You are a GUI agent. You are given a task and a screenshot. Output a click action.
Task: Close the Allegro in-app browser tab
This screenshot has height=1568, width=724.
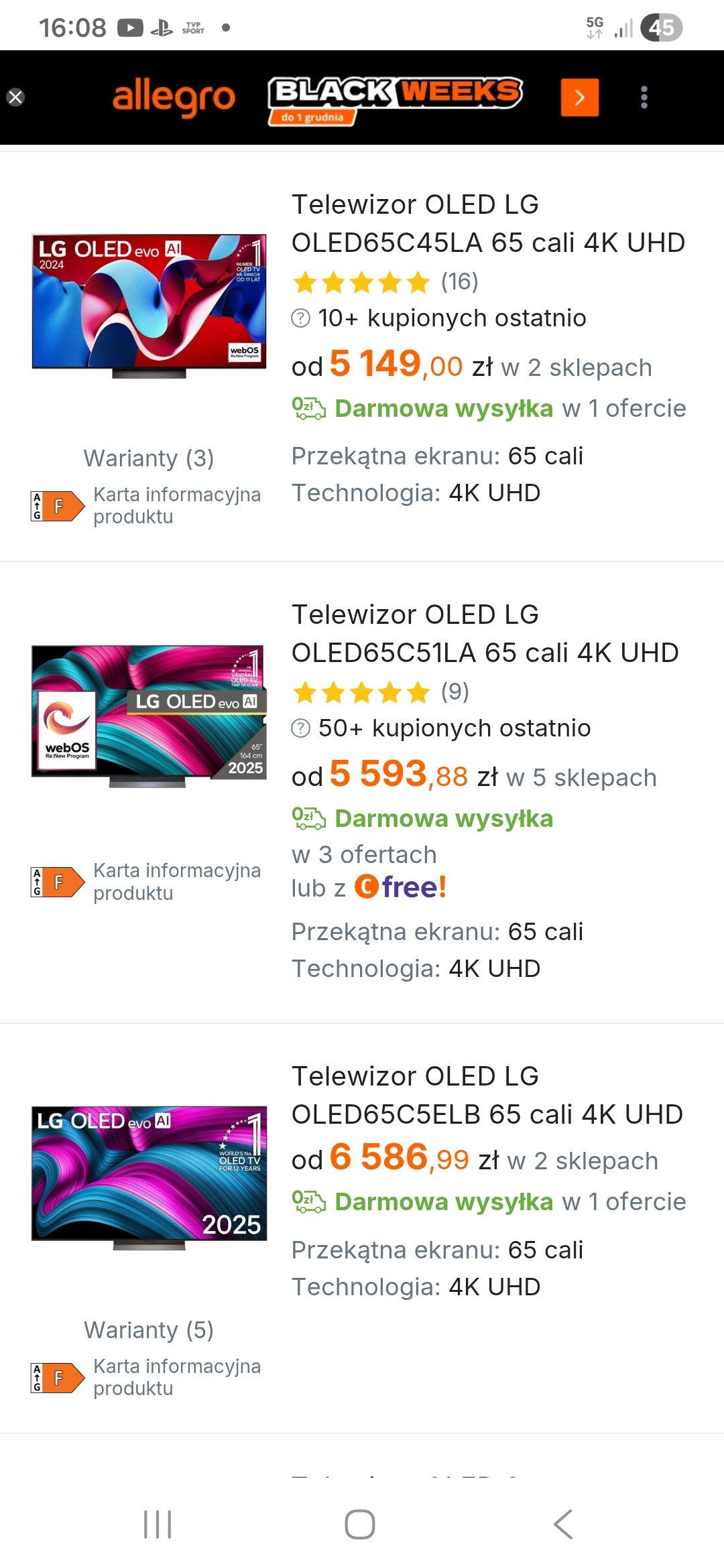(x=15, y=97)
